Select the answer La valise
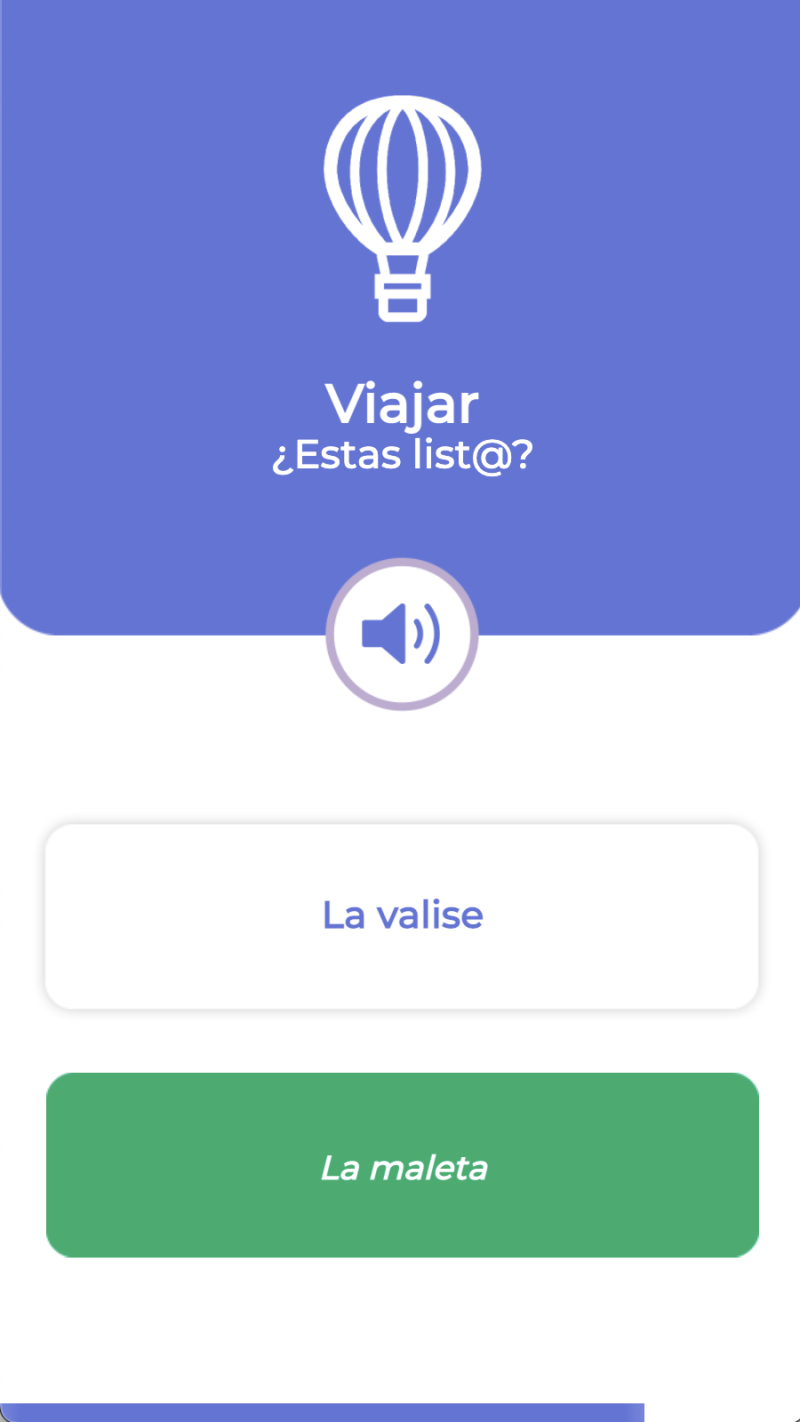Image resolution: width=800 pixels, height=1422 pixels. [402, 916]
